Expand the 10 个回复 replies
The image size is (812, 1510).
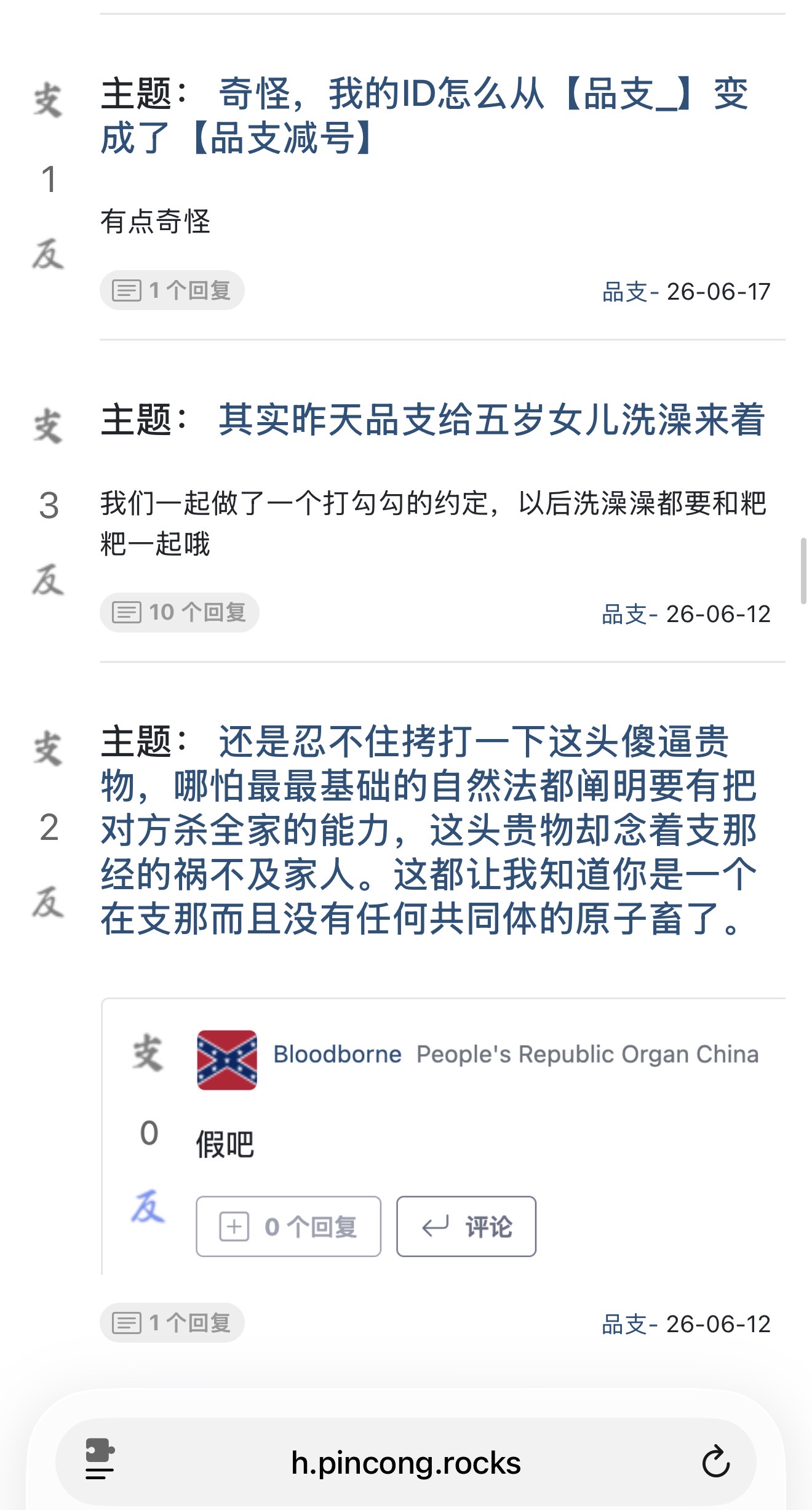point(180,612)
